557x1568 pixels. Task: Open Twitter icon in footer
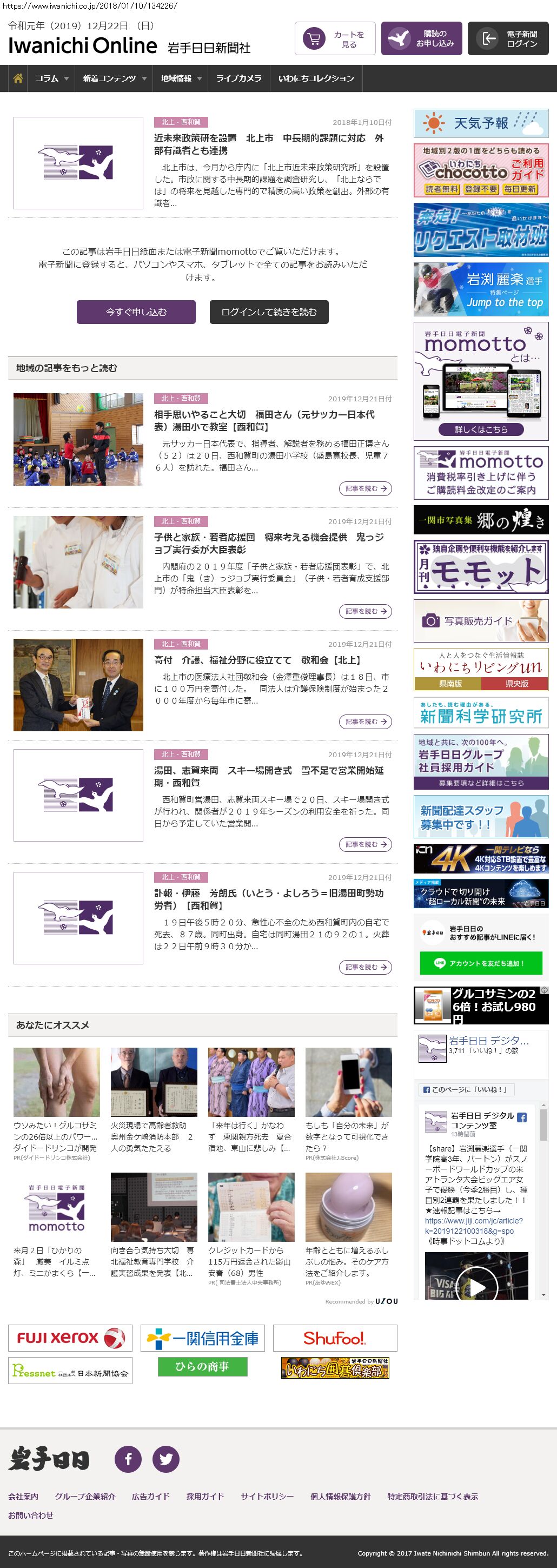tap(165, 1458)
